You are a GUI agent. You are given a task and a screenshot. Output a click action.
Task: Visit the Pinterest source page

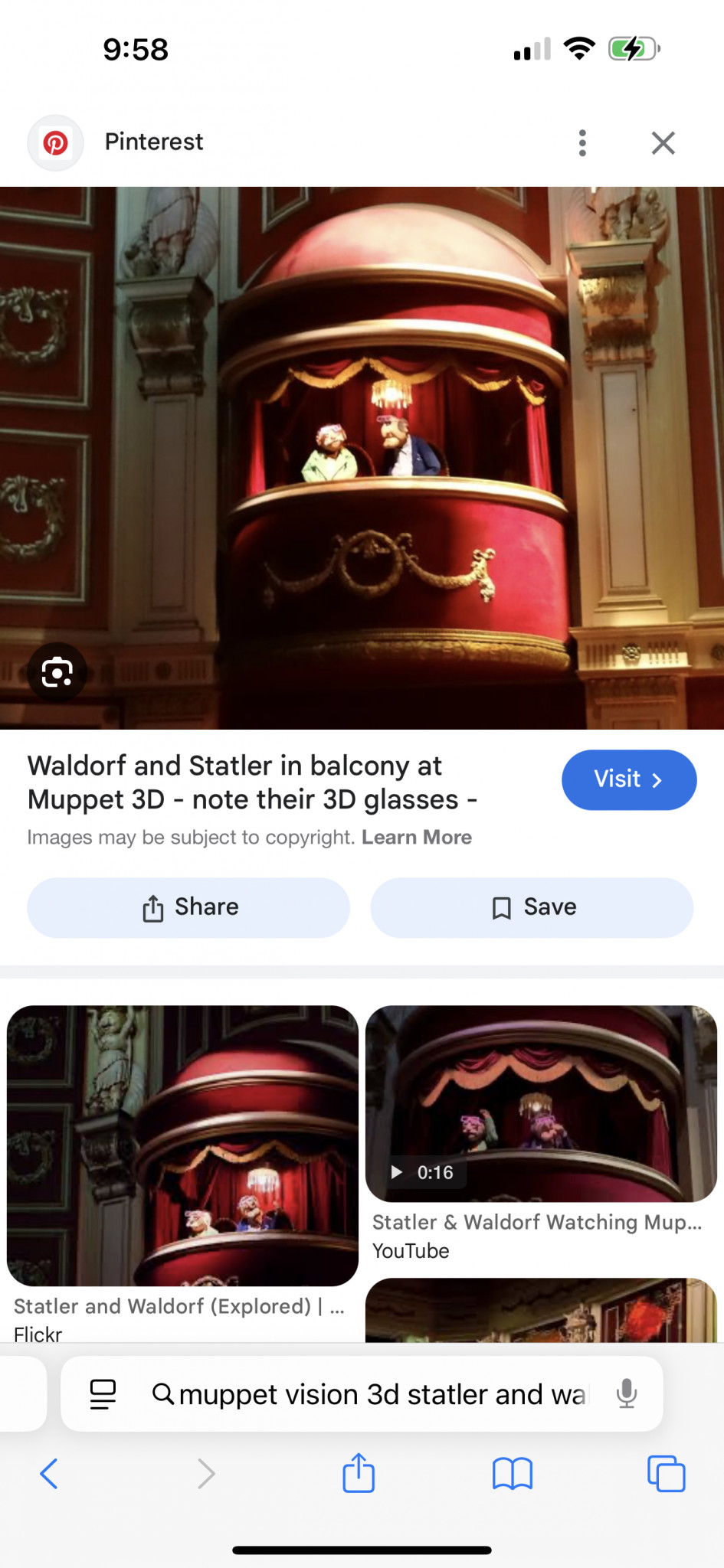point(629,779)
